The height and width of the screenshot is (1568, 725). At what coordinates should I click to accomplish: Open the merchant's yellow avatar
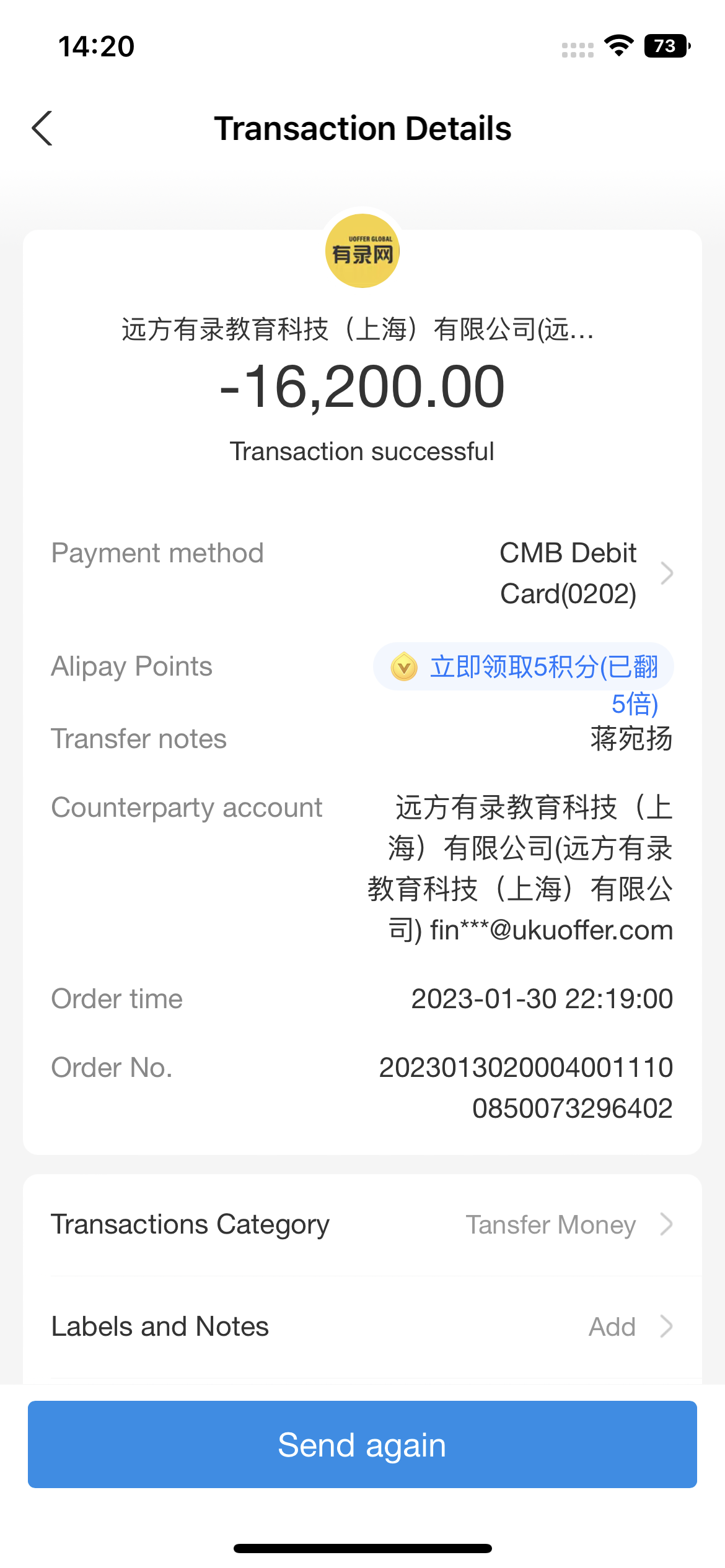pos(362,251)
